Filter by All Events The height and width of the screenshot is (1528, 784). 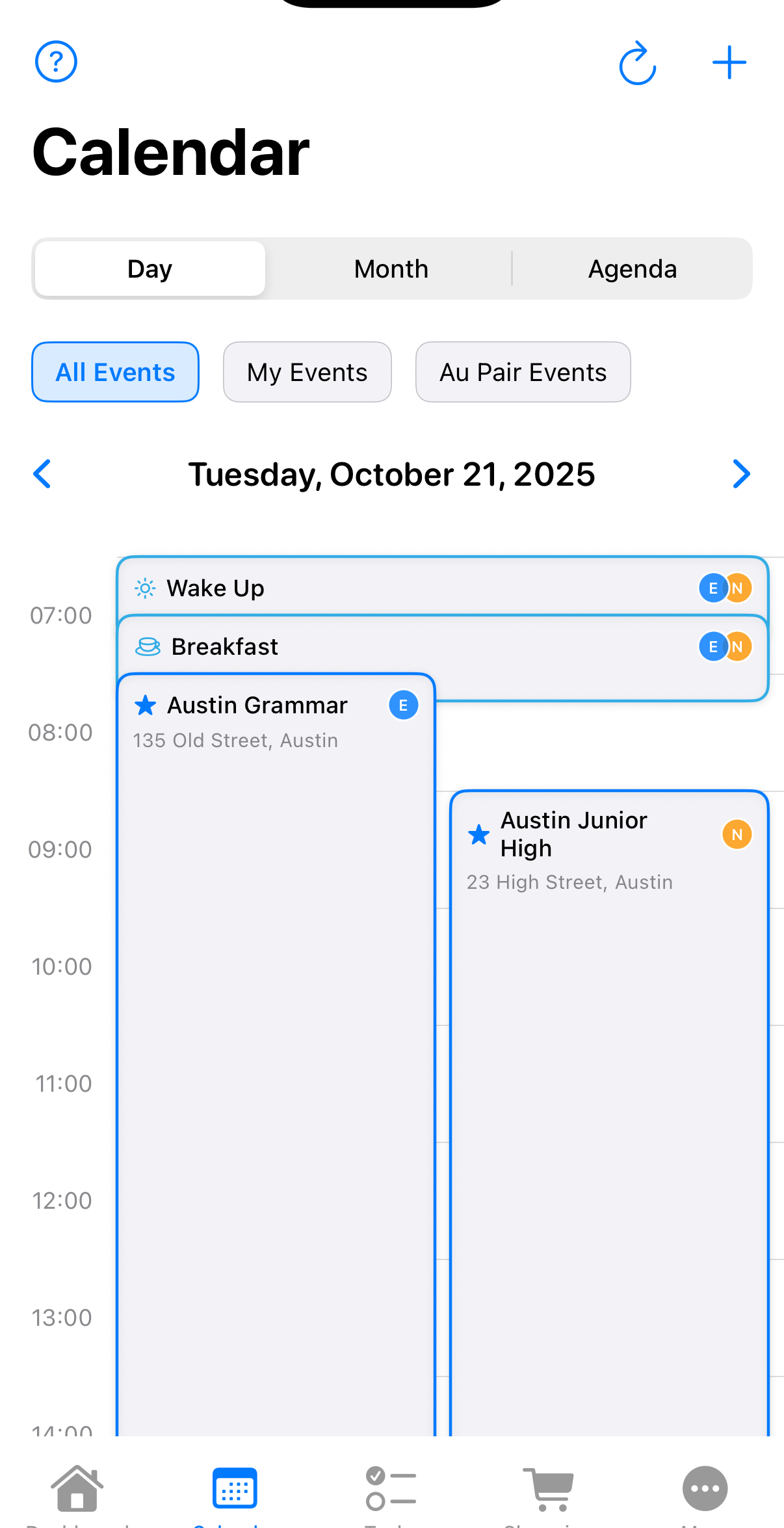coord(115,372)
